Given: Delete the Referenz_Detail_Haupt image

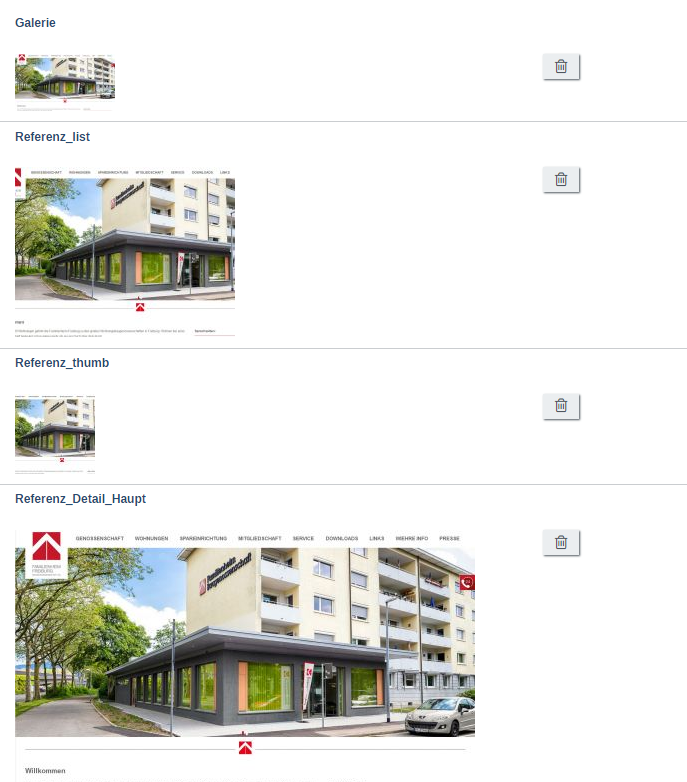Looking at the screenshot, I should (561, 542).
